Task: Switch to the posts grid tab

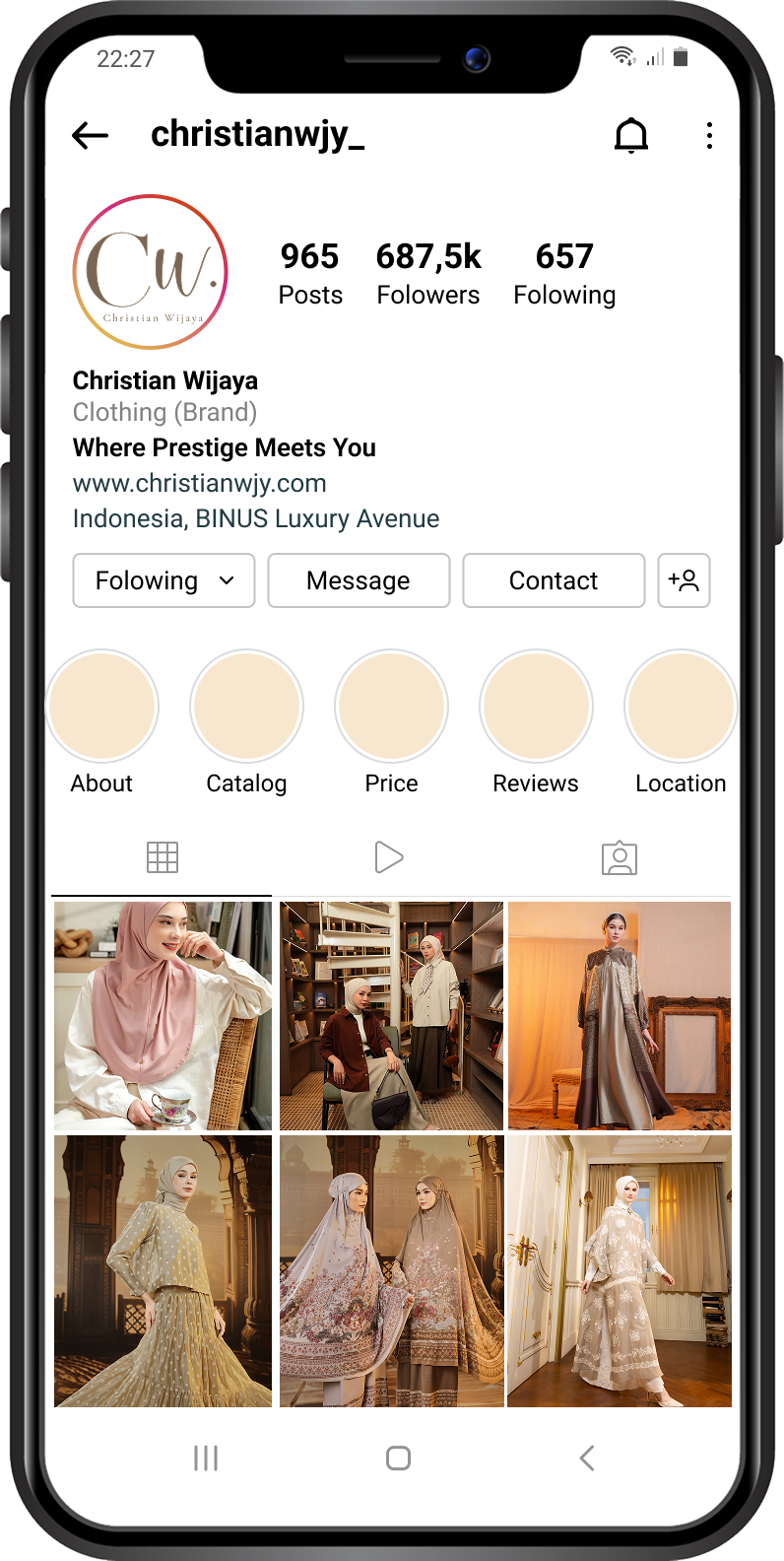Action: 163,857
